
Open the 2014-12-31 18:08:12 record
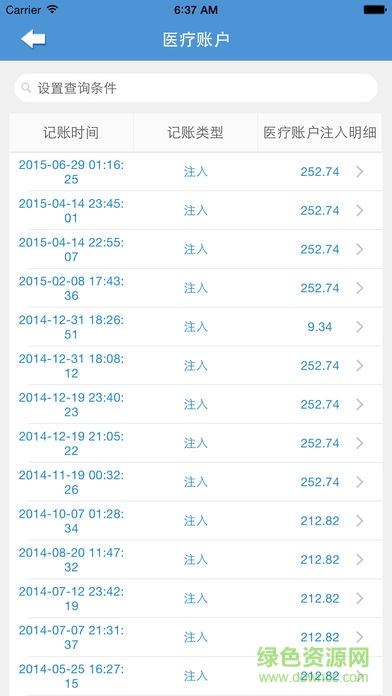click(196, 366)
